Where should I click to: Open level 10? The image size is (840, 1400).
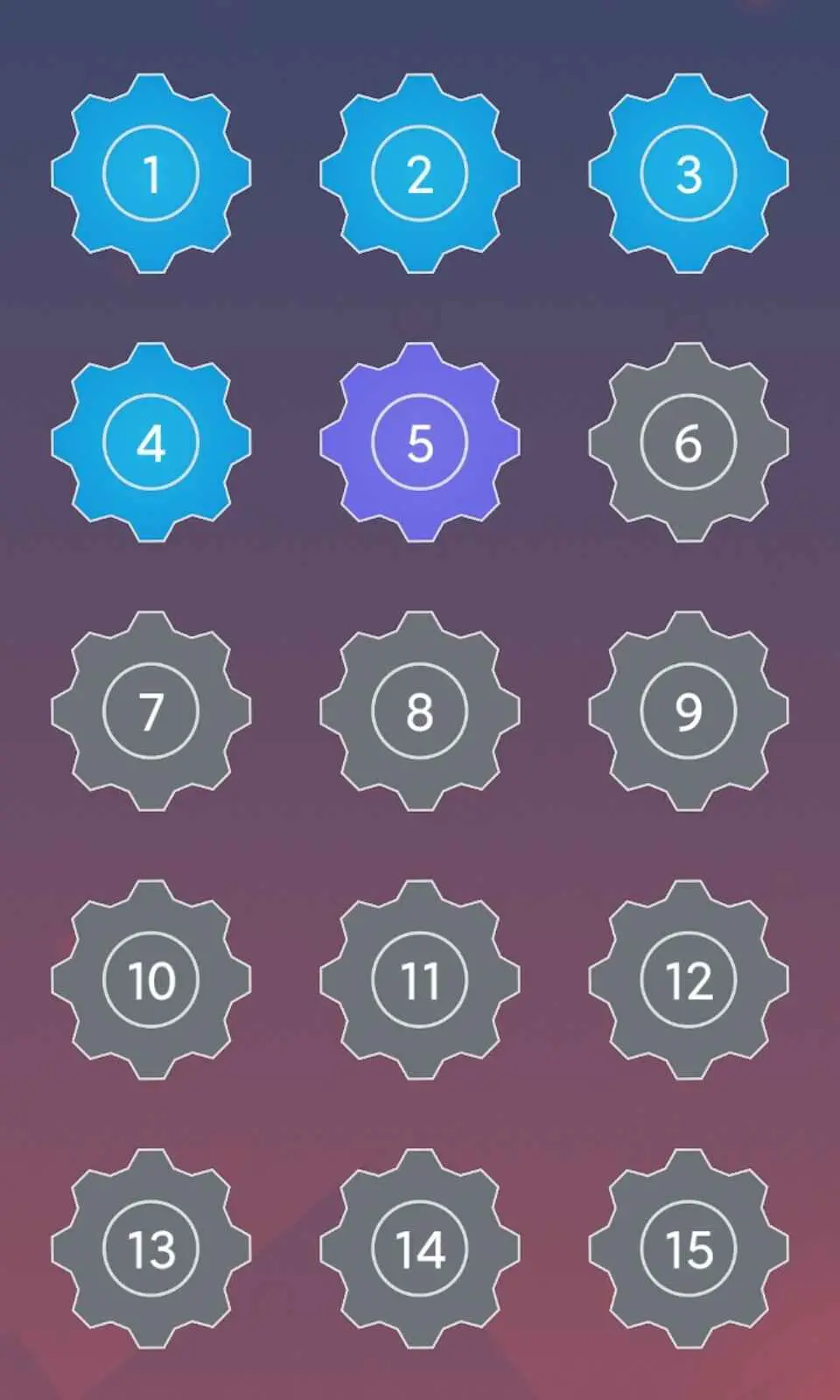point(151,979)
